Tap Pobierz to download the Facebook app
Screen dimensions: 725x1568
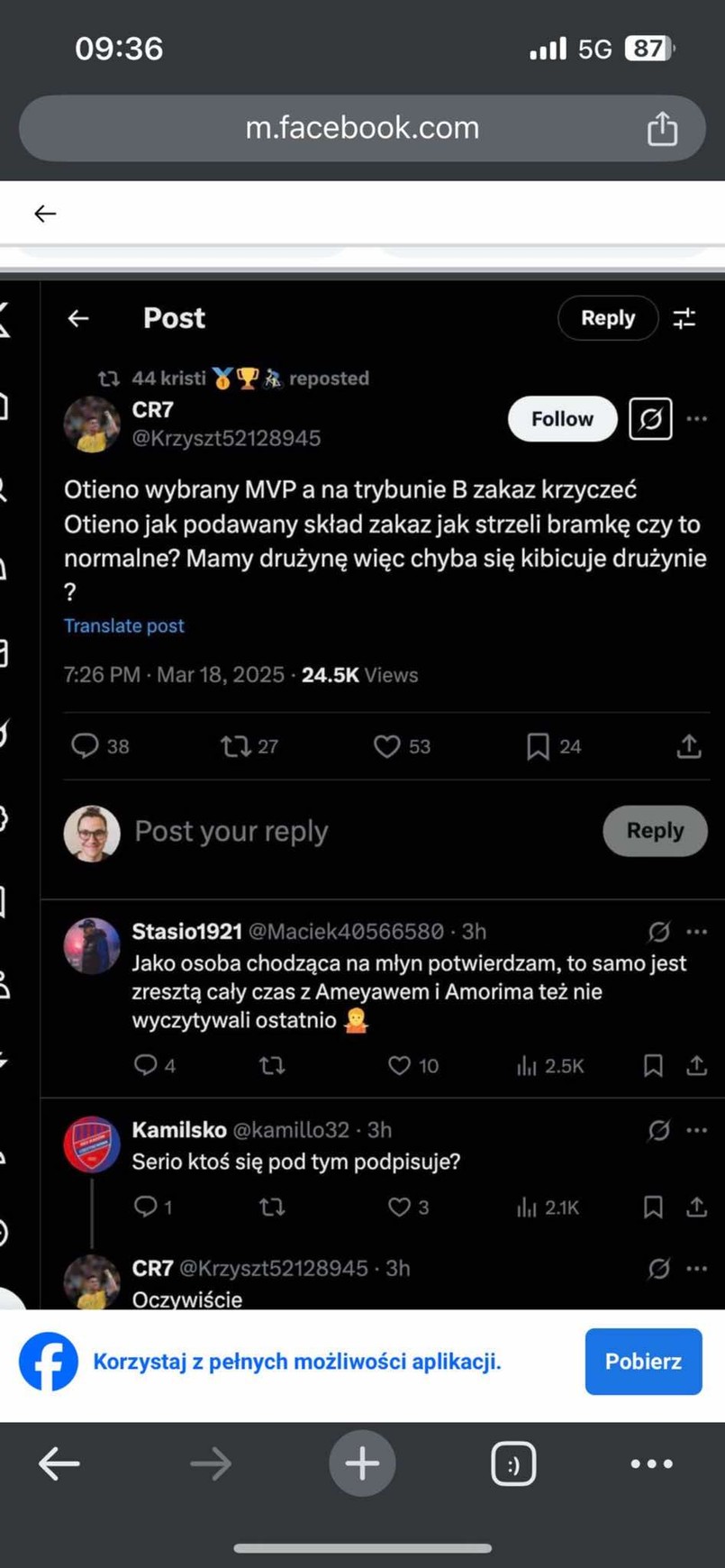point(642,1362)
